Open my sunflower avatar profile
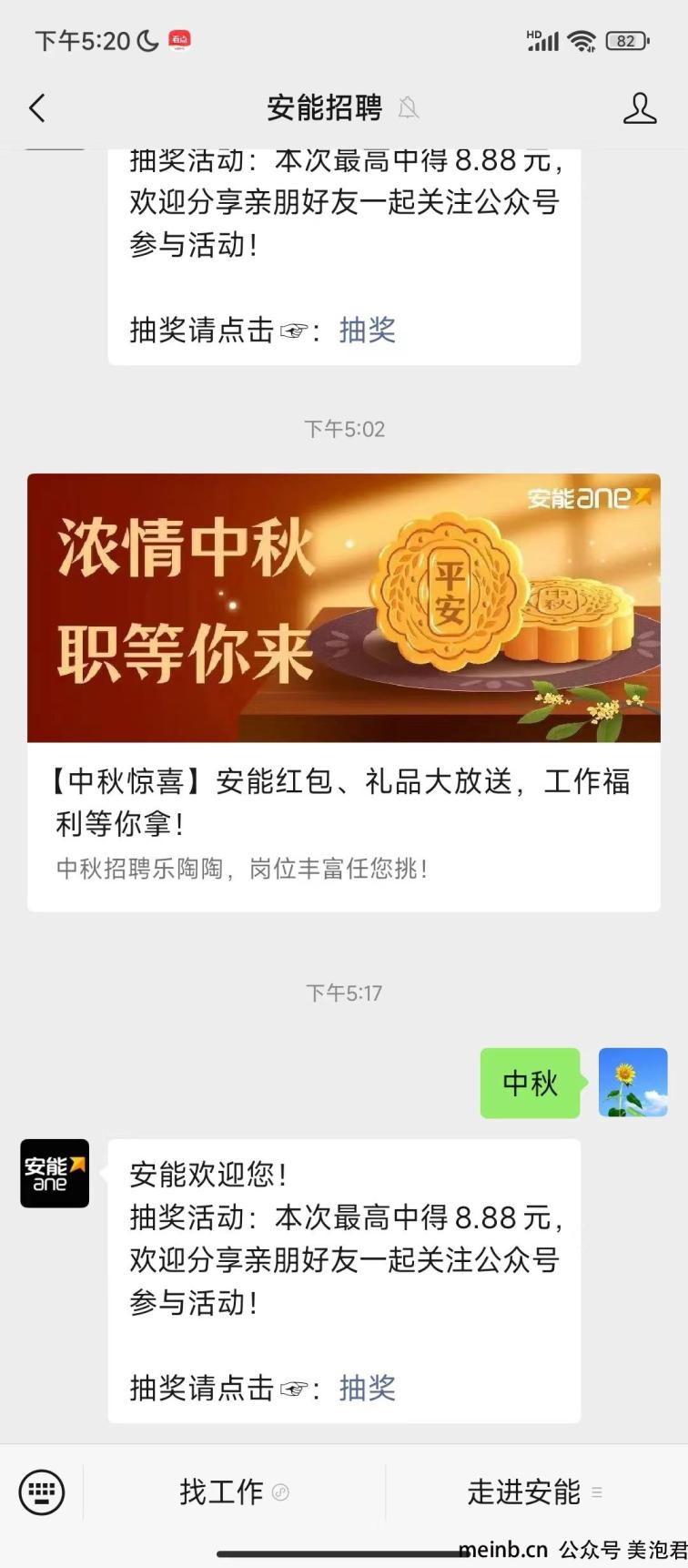The height and width of the screenshot is (1568, 688). 633,1083
